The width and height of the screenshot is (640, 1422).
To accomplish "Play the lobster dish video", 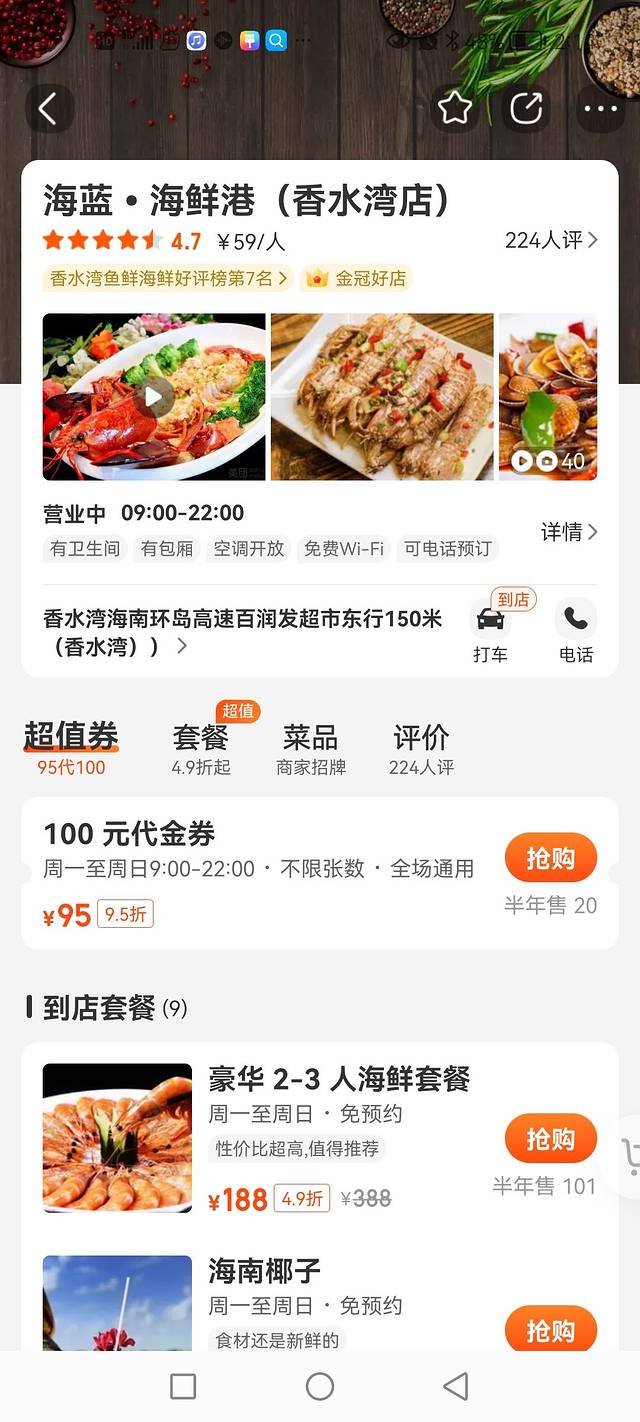I will coord(154,397).
